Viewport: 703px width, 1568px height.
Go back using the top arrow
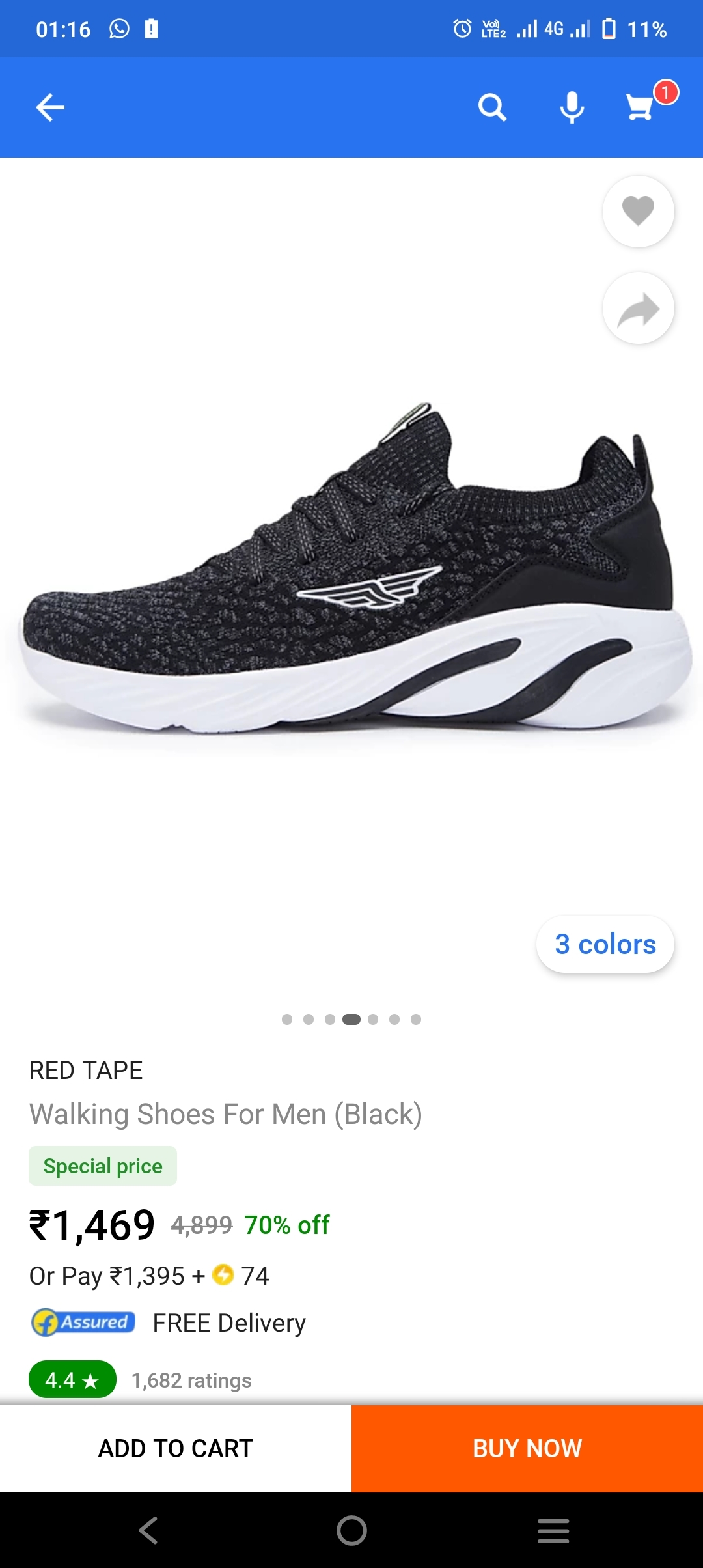[50, 107]
